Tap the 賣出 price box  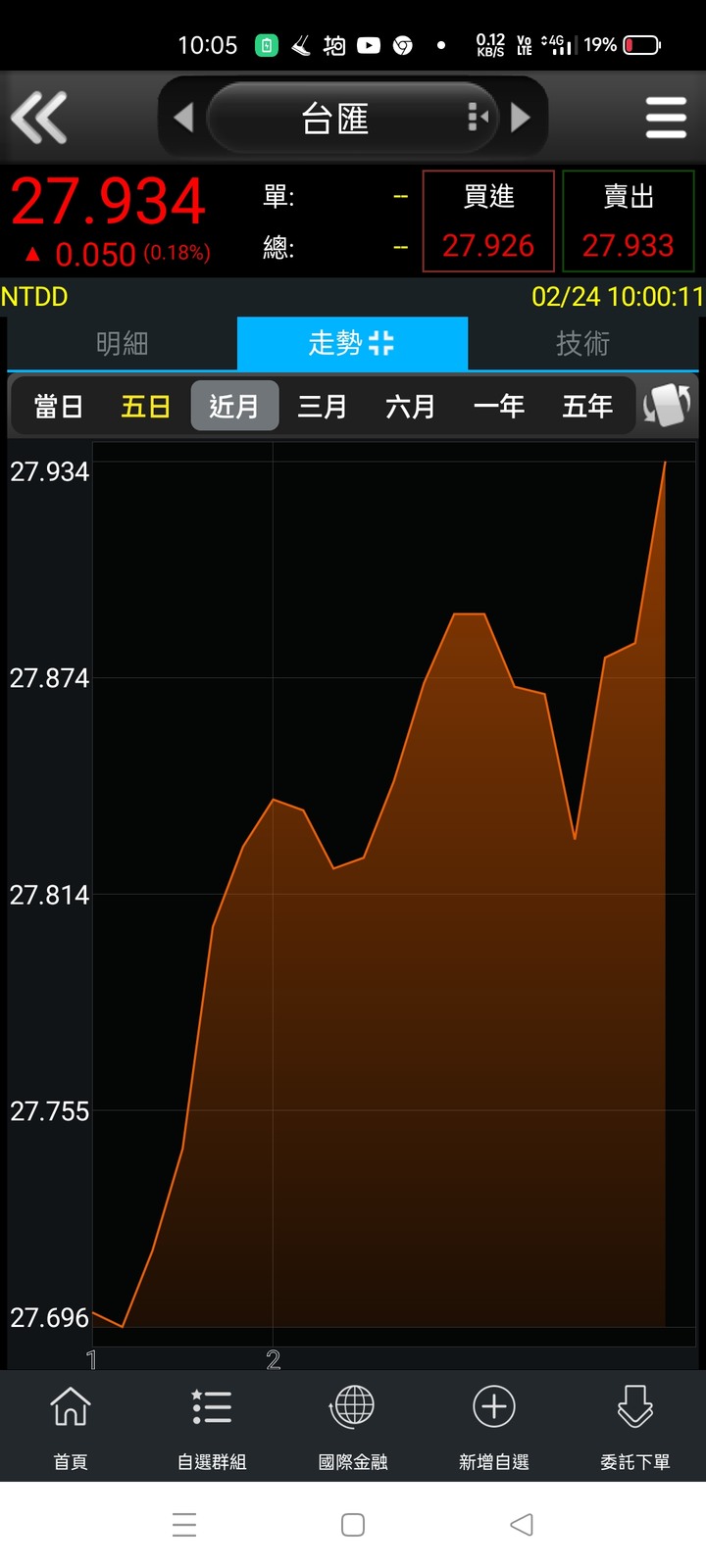pos(629,221)
